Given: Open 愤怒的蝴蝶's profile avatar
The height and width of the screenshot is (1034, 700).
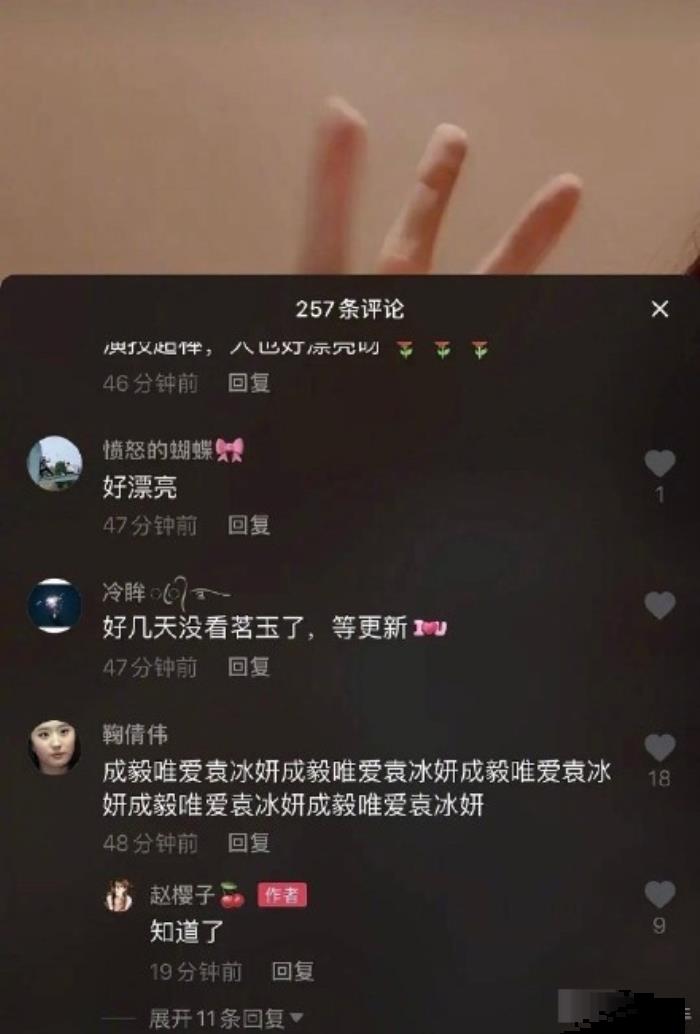Looking at the screenshot, I should (55, 463).
